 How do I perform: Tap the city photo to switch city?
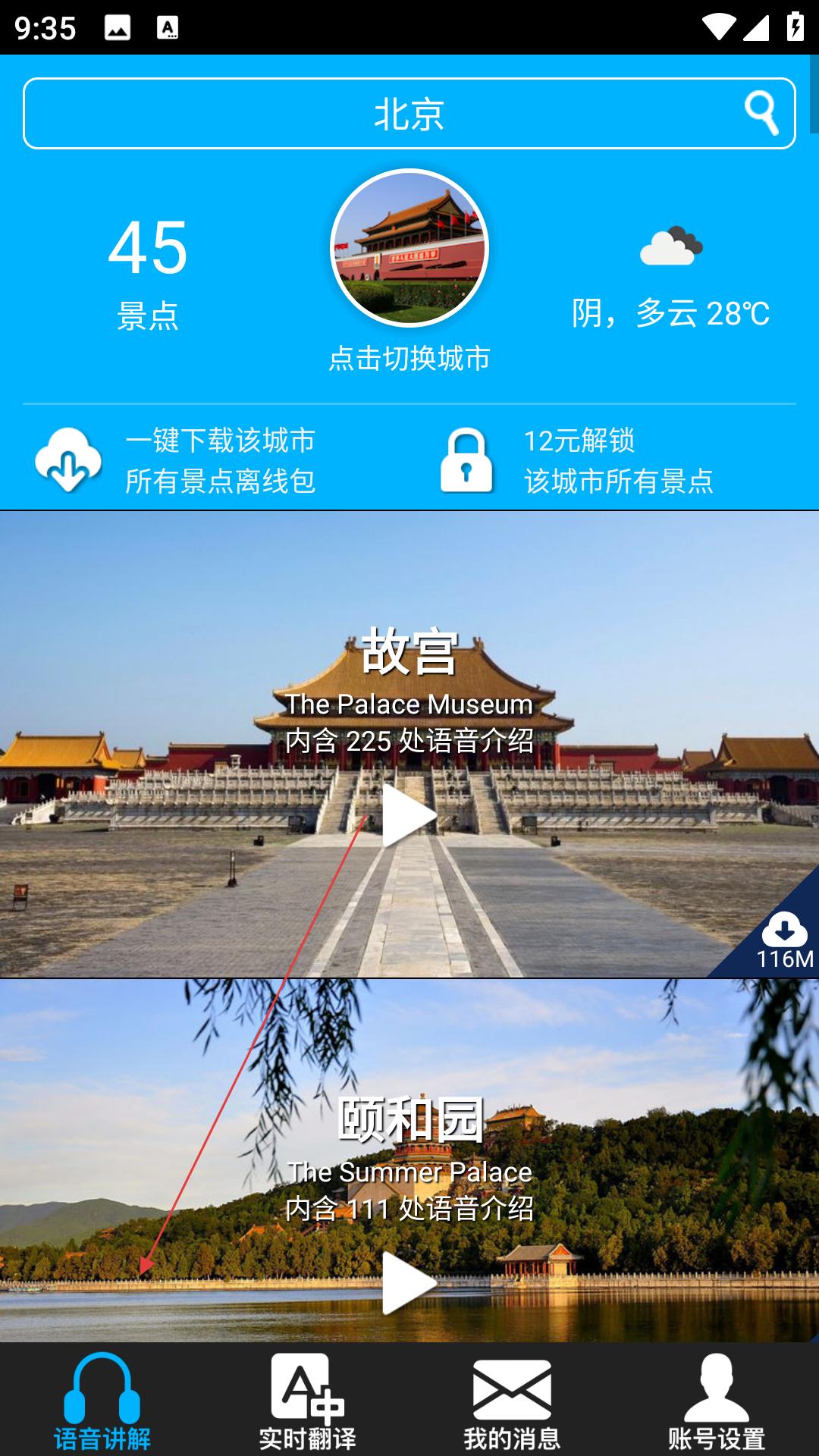(409, 248)
